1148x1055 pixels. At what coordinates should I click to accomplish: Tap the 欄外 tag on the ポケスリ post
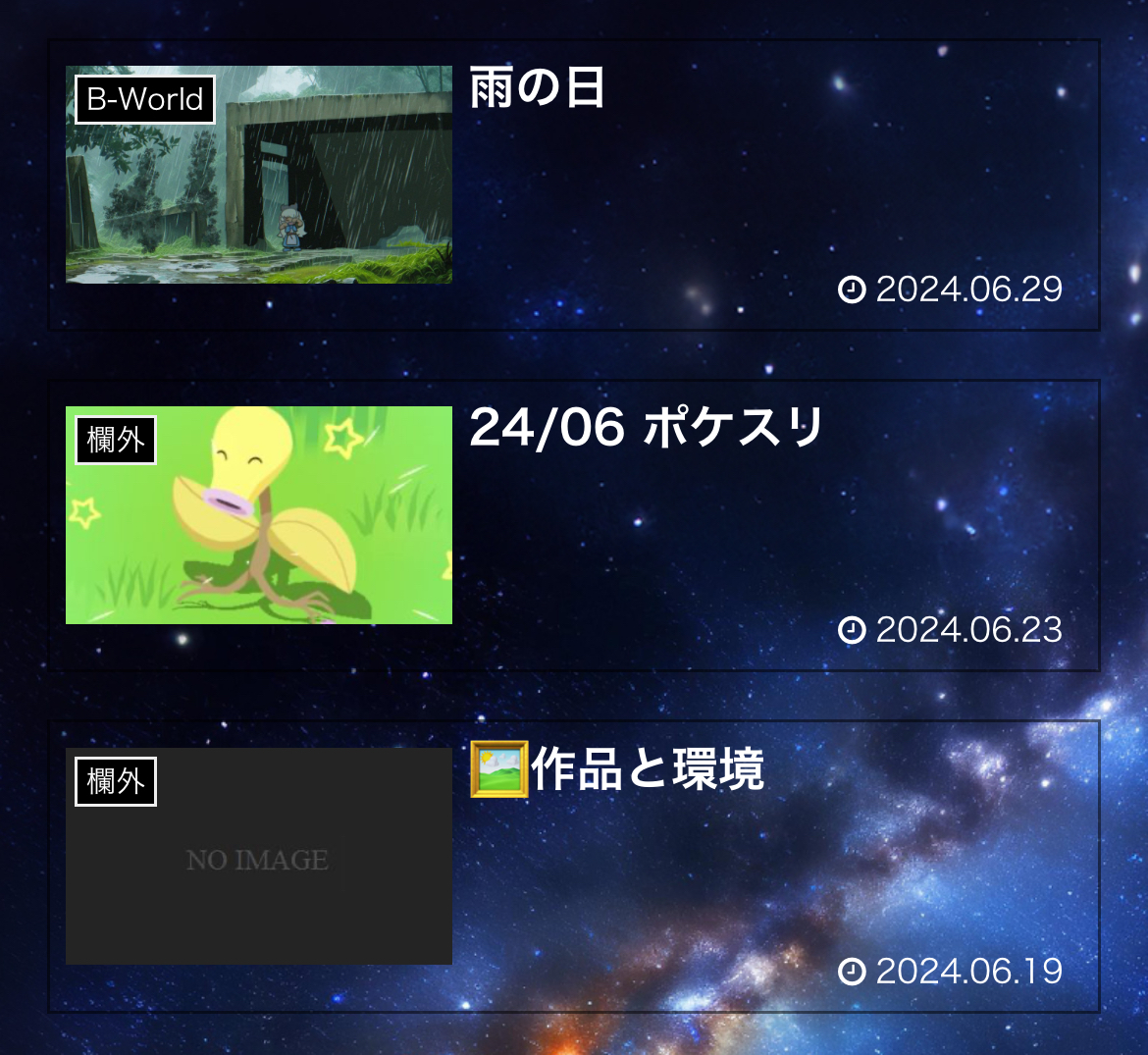click(116, 440)
